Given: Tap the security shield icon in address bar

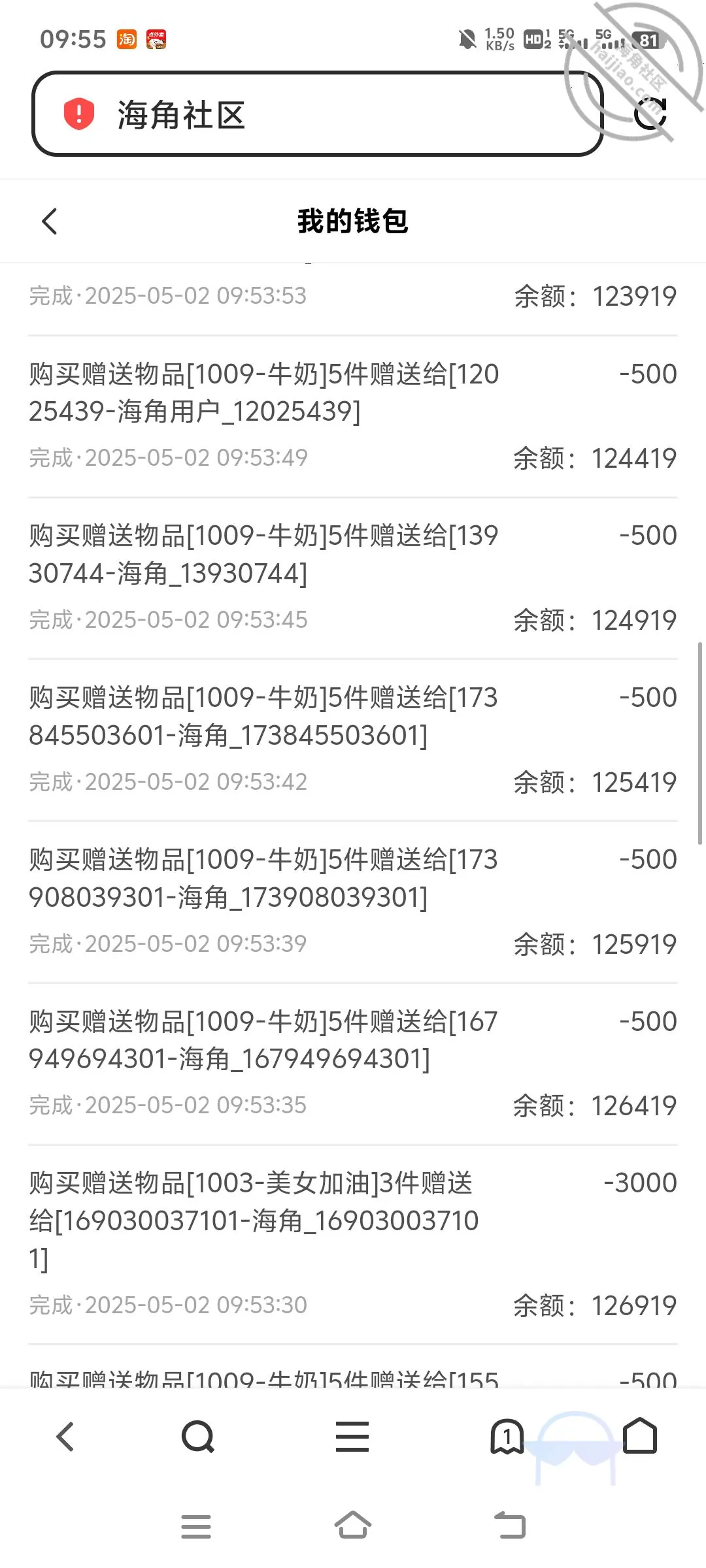Looking at the screenshot, I should [79, 114].
